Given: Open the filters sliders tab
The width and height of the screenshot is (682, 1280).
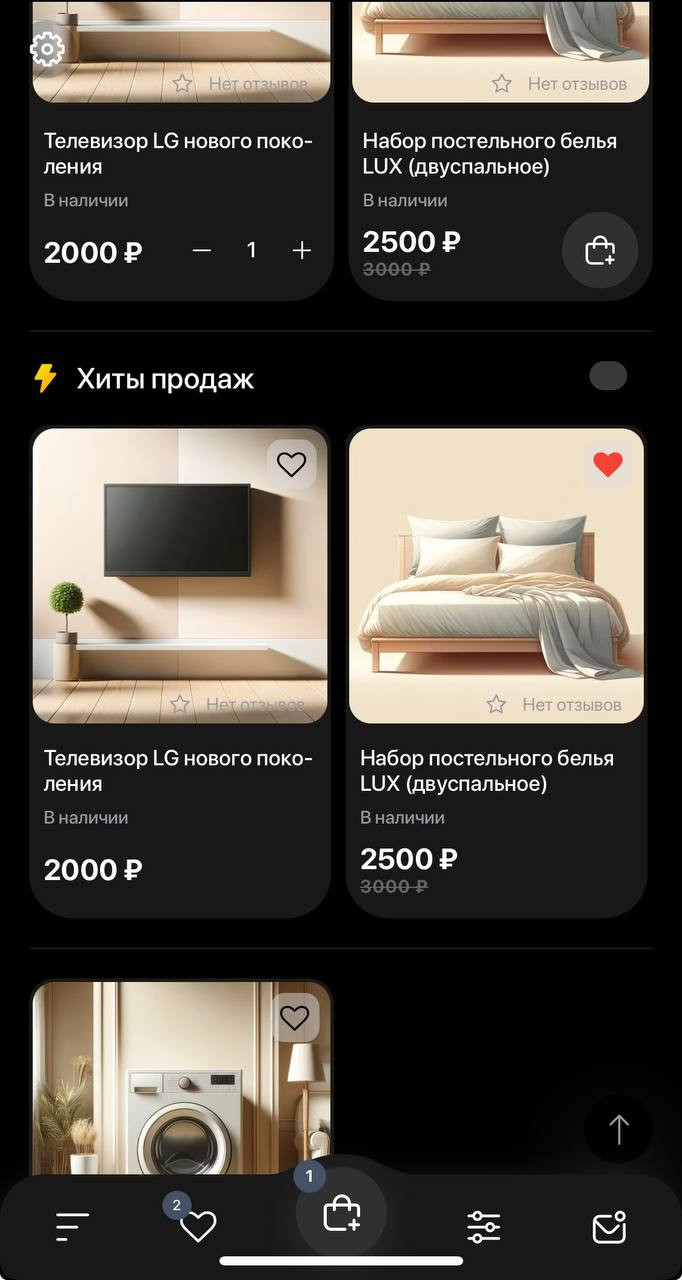Looking at the screenshot, I should [x=484, y=1227].
